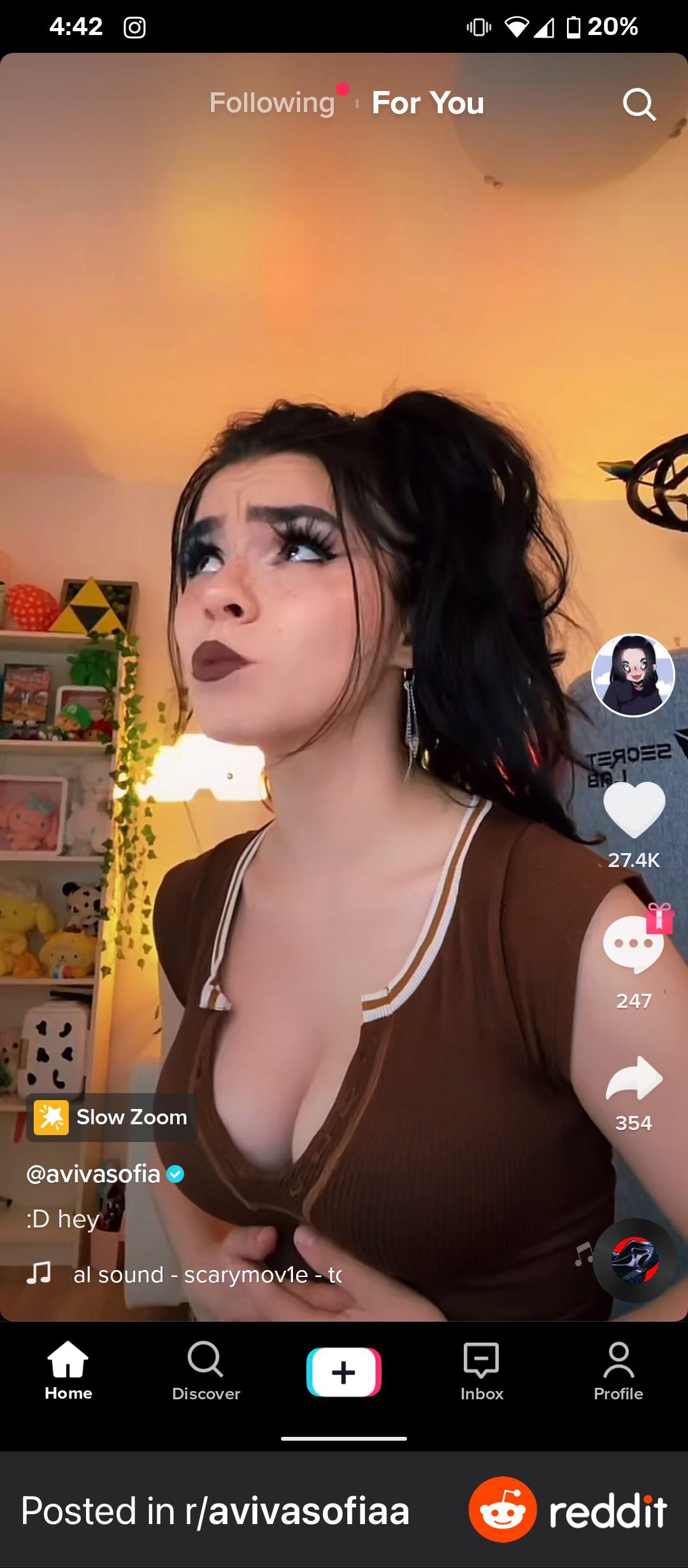
Task: Select the For You tab
Action: click(427, 103)
